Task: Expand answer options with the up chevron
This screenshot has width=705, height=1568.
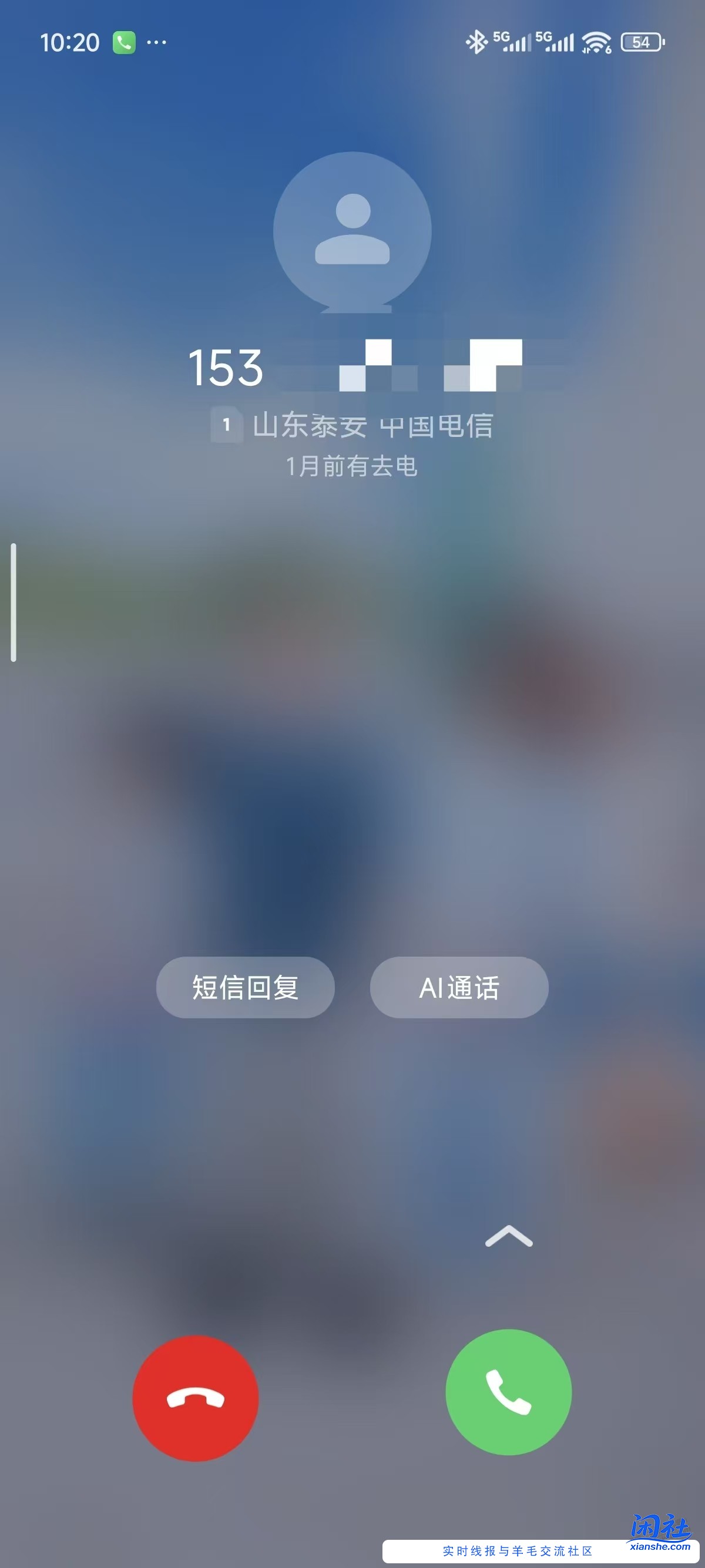Action: [x=508, y=1237]
